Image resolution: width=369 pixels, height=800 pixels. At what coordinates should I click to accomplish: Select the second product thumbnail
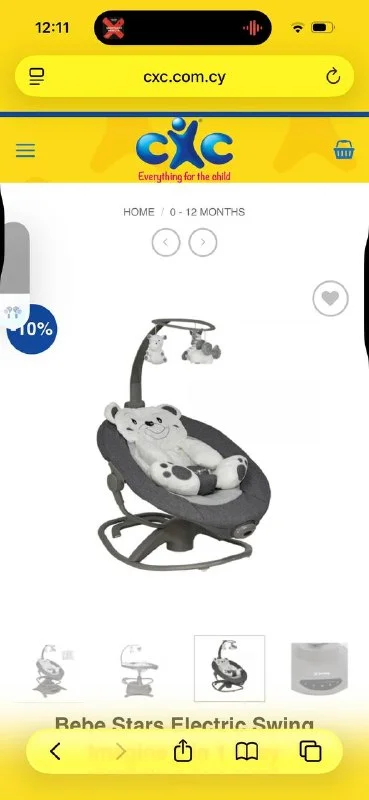point(139,669)
